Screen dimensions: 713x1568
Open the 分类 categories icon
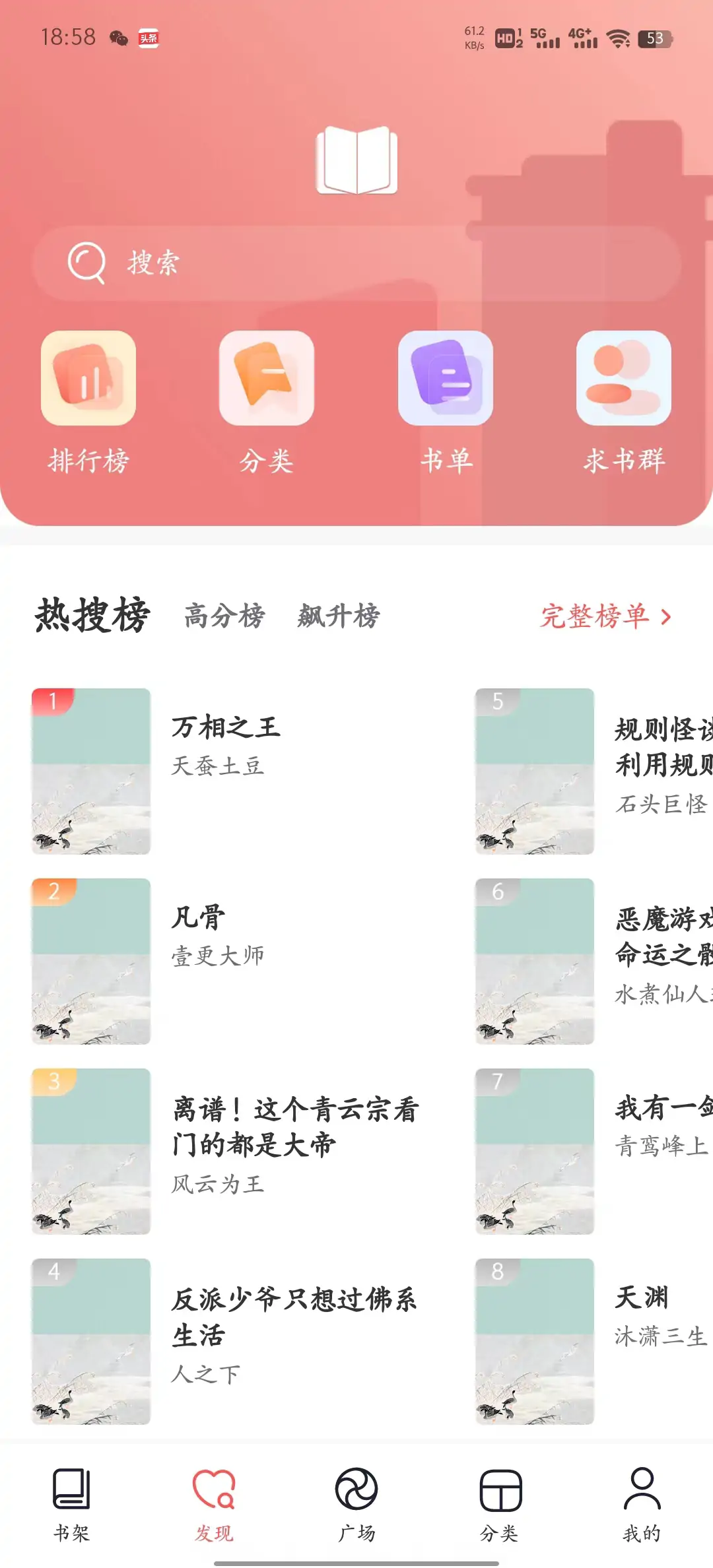tap(266, 379)
